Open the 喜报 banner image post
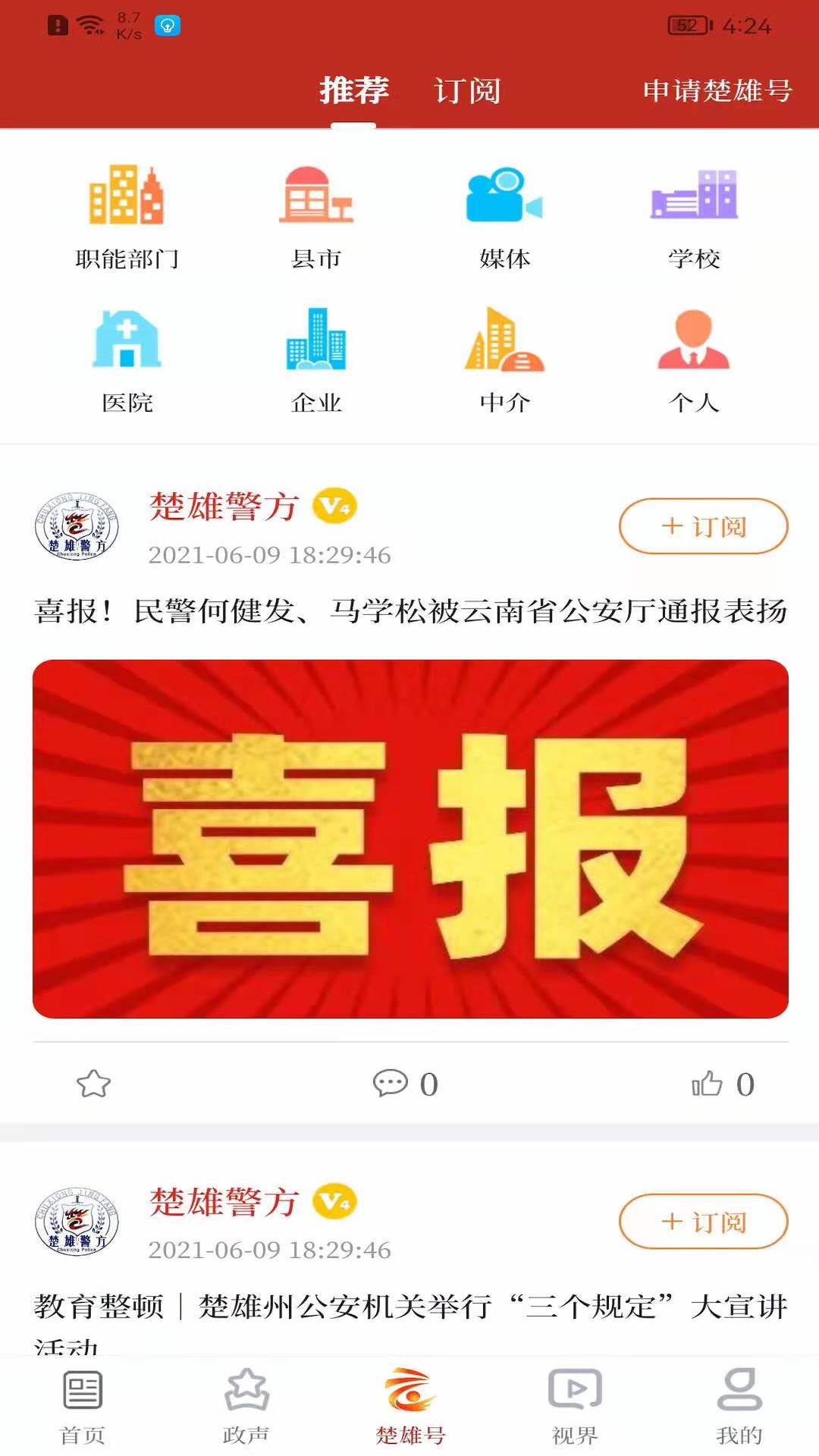Viewport: 819px width, 1456px height. point(410,839)
